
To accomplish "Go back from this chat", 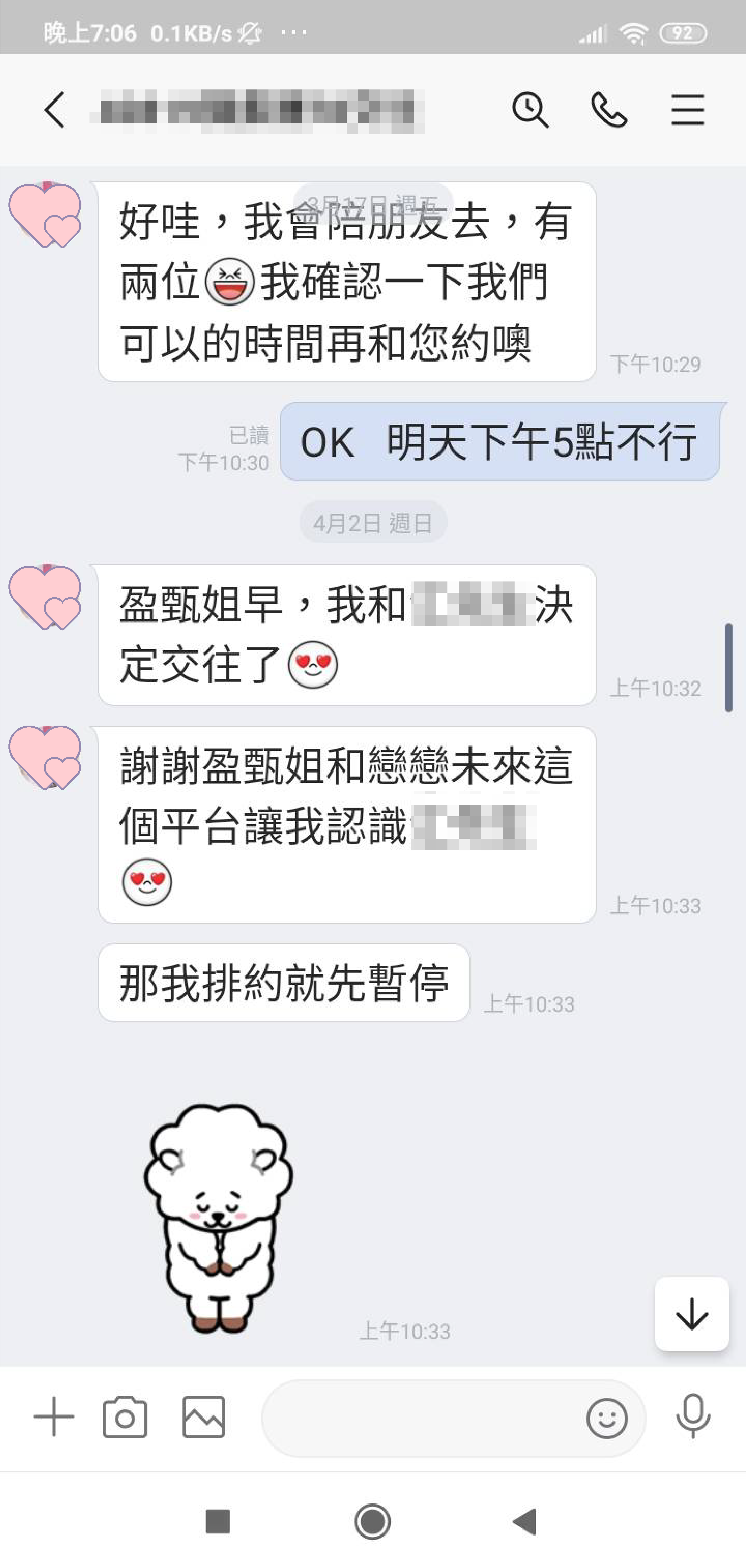I will click(55, 110).
